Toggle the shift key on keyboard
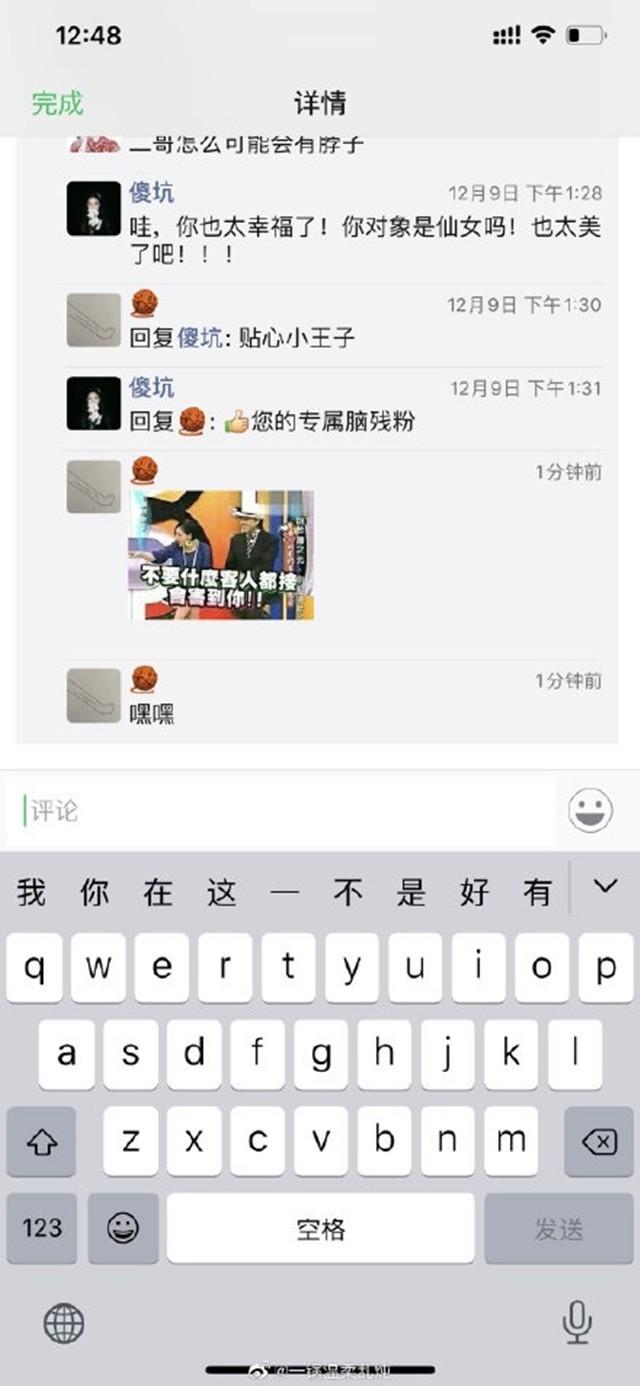The height and width of the screenshot is (1386, 640). [41, 1142]
